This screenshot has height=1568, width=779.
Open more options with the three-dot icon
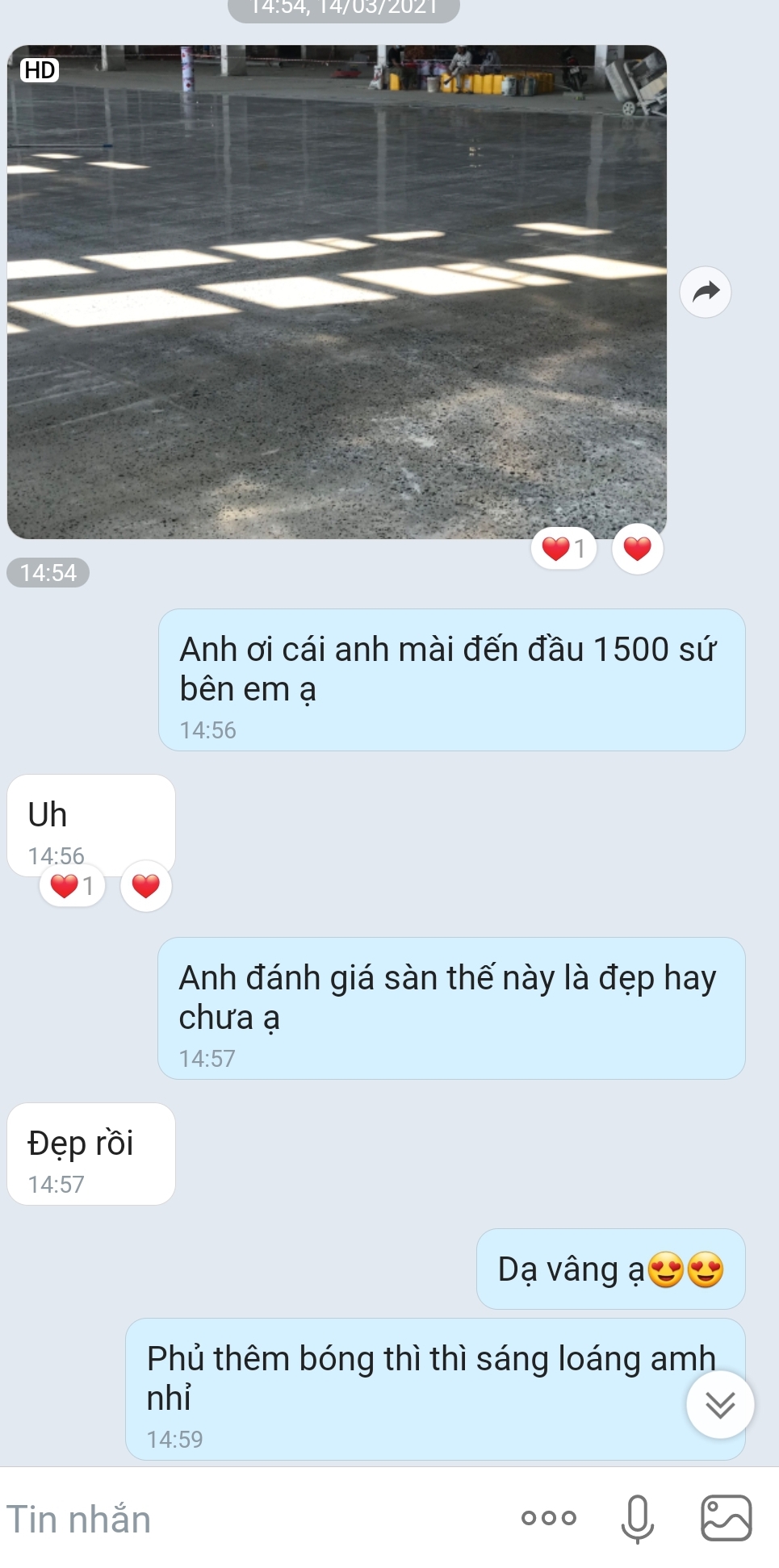tap(549, 1518)
